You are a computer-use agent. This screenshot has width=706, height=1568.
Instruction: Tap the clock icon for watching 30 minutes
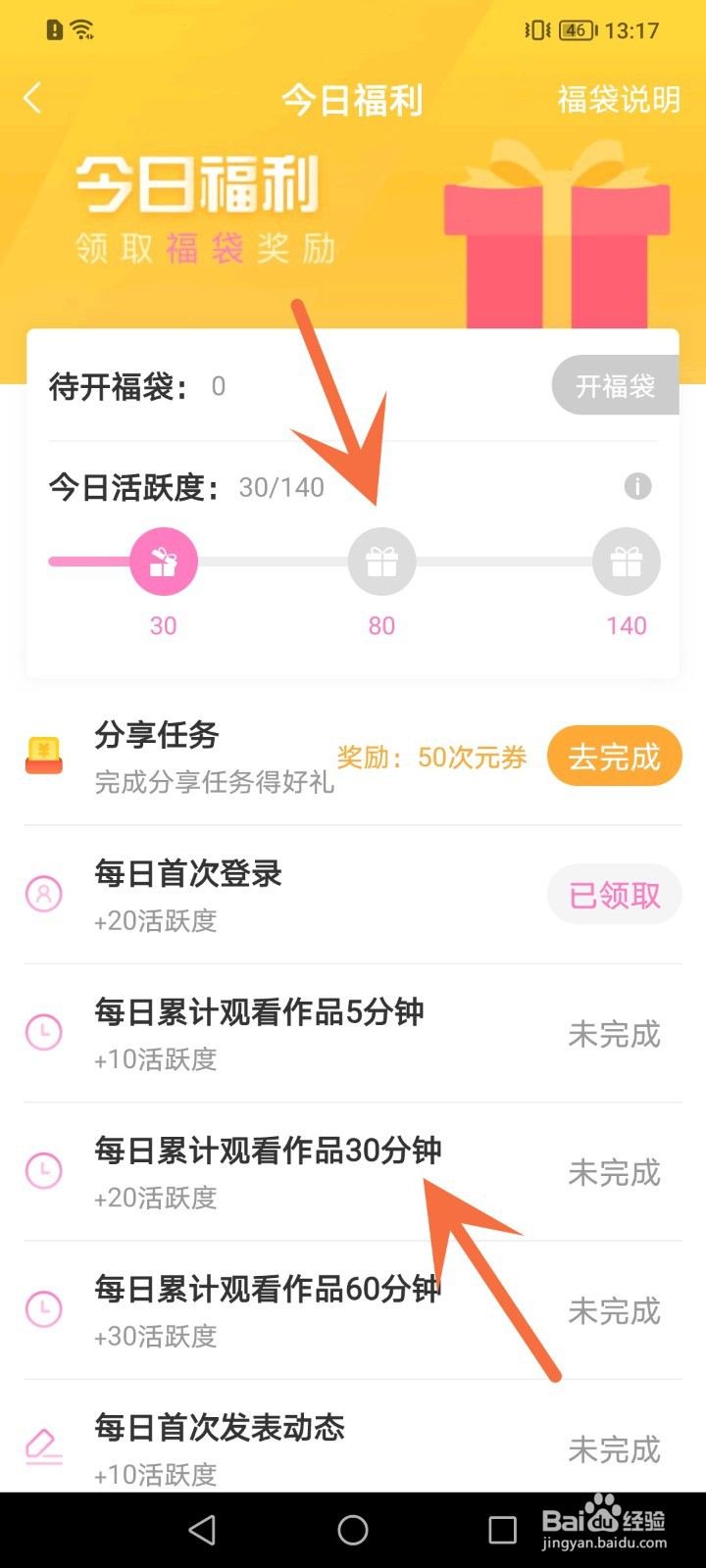[x=42, y=1172]
